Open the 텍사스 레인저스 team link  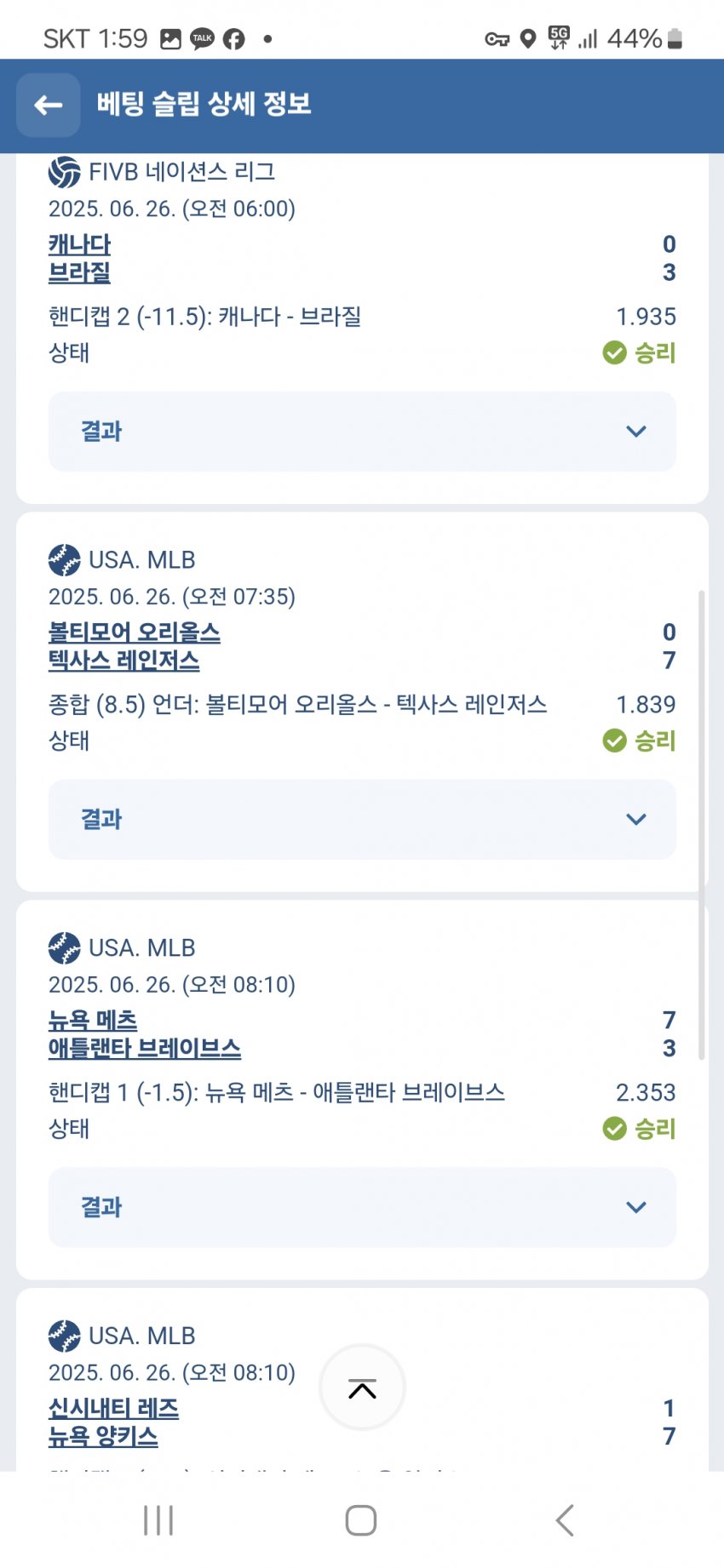click(x=124, y=661)
